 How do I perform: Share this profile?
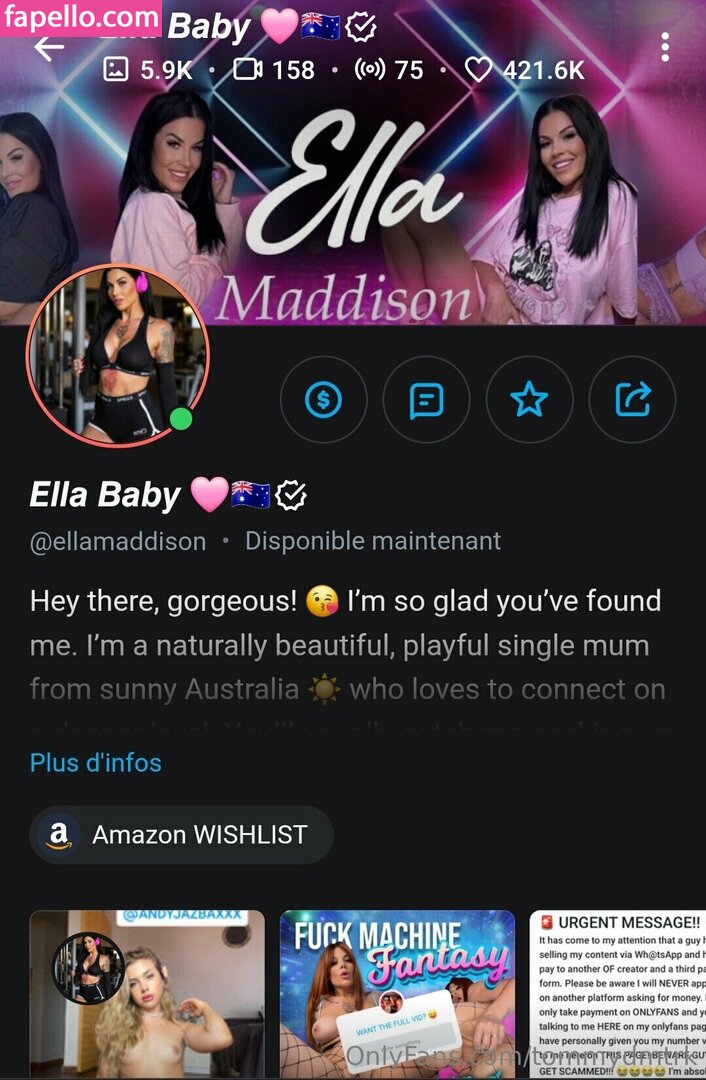point(632,400)
